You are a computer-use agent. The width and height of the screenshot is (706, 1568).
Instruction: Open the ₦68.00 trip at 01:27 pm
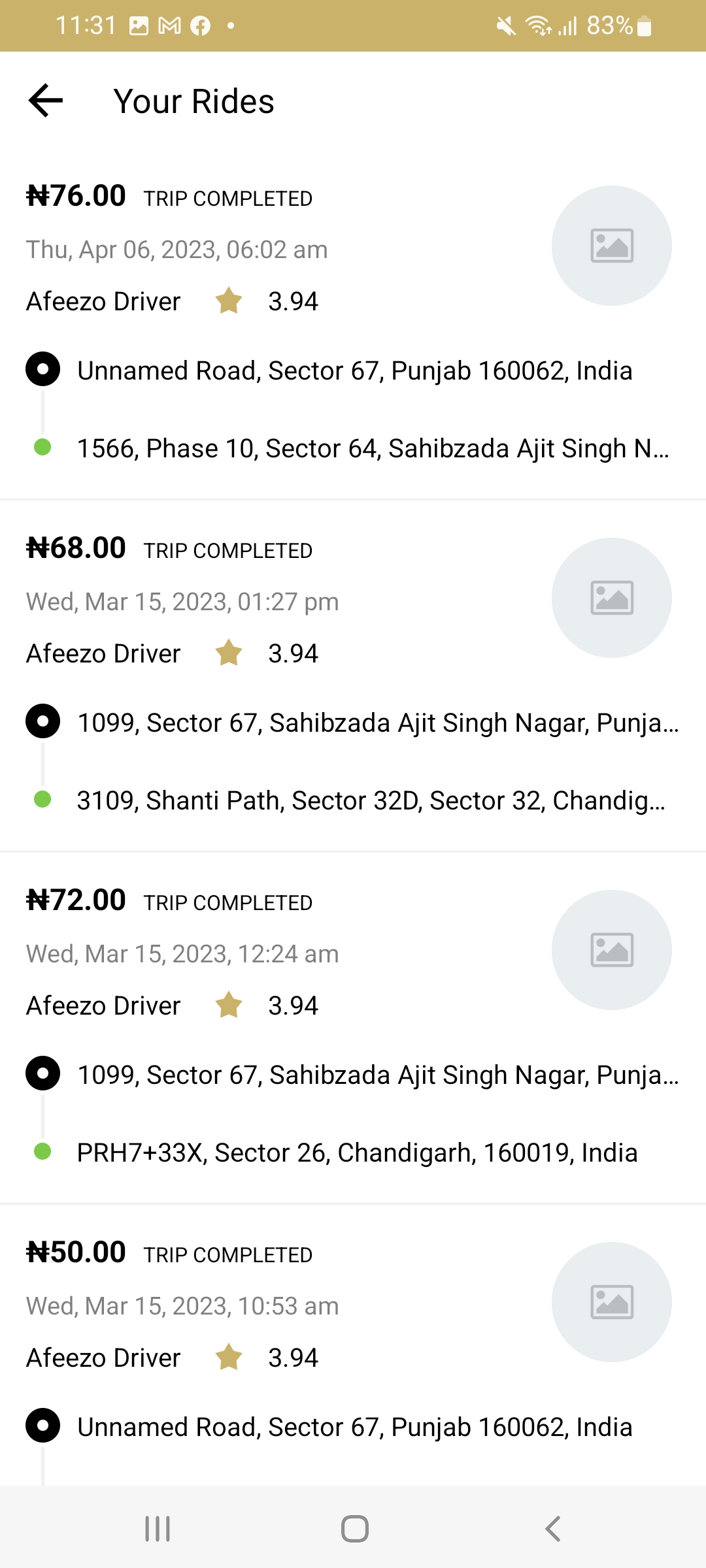[353, 676]
